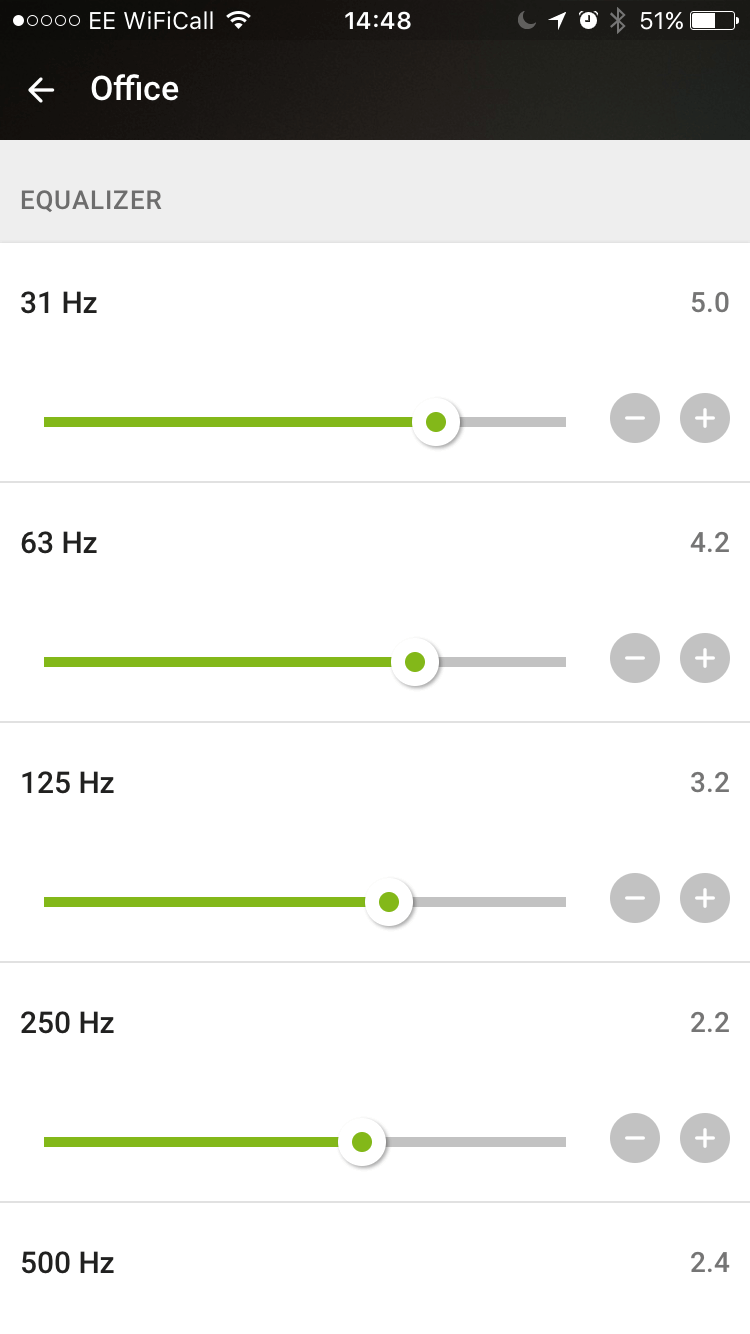Image resolution: width=750 pixels, height=1334 pixels.
Task: Decrease the 31 Hz band level
Action: coord(635,418)
